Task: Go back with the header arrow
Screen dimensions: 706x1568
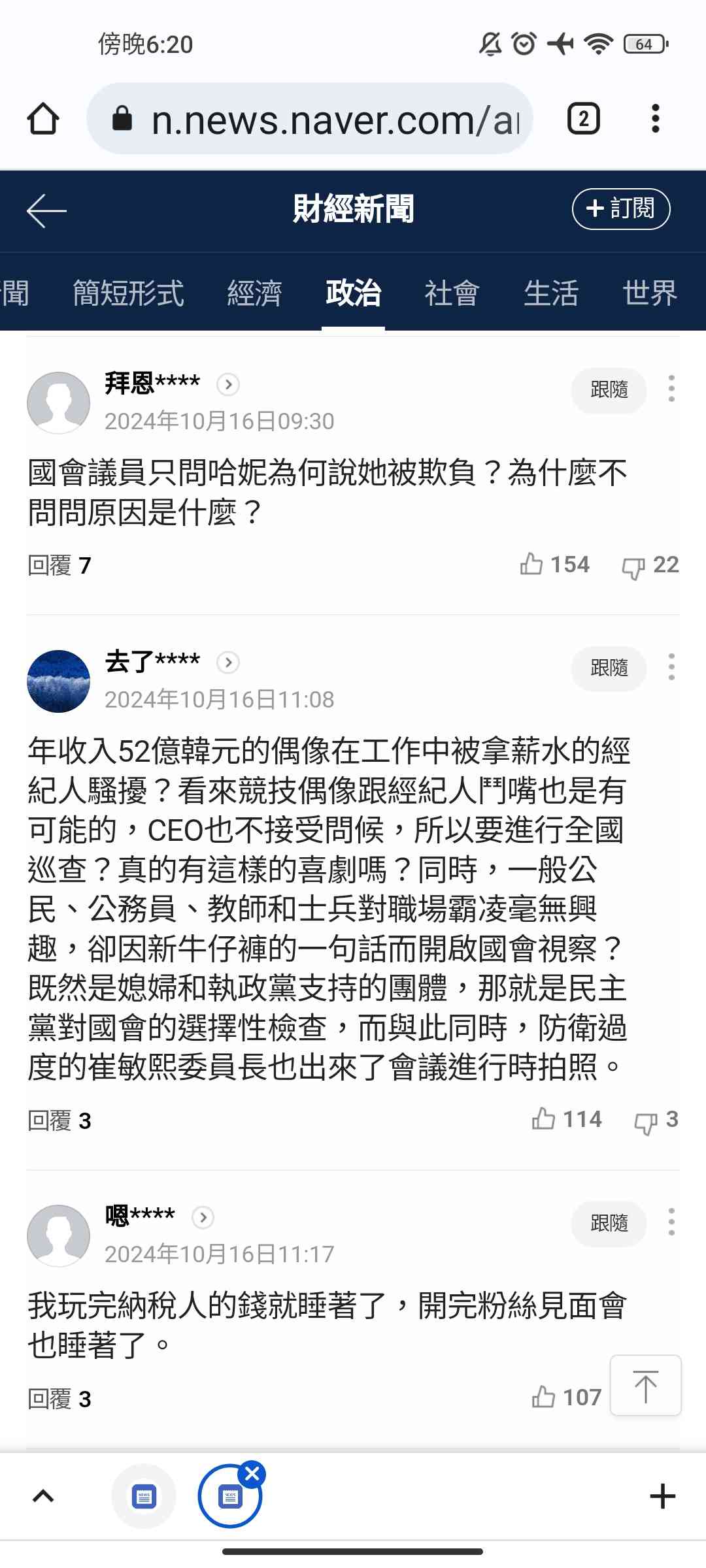Action: coord(46,210)
